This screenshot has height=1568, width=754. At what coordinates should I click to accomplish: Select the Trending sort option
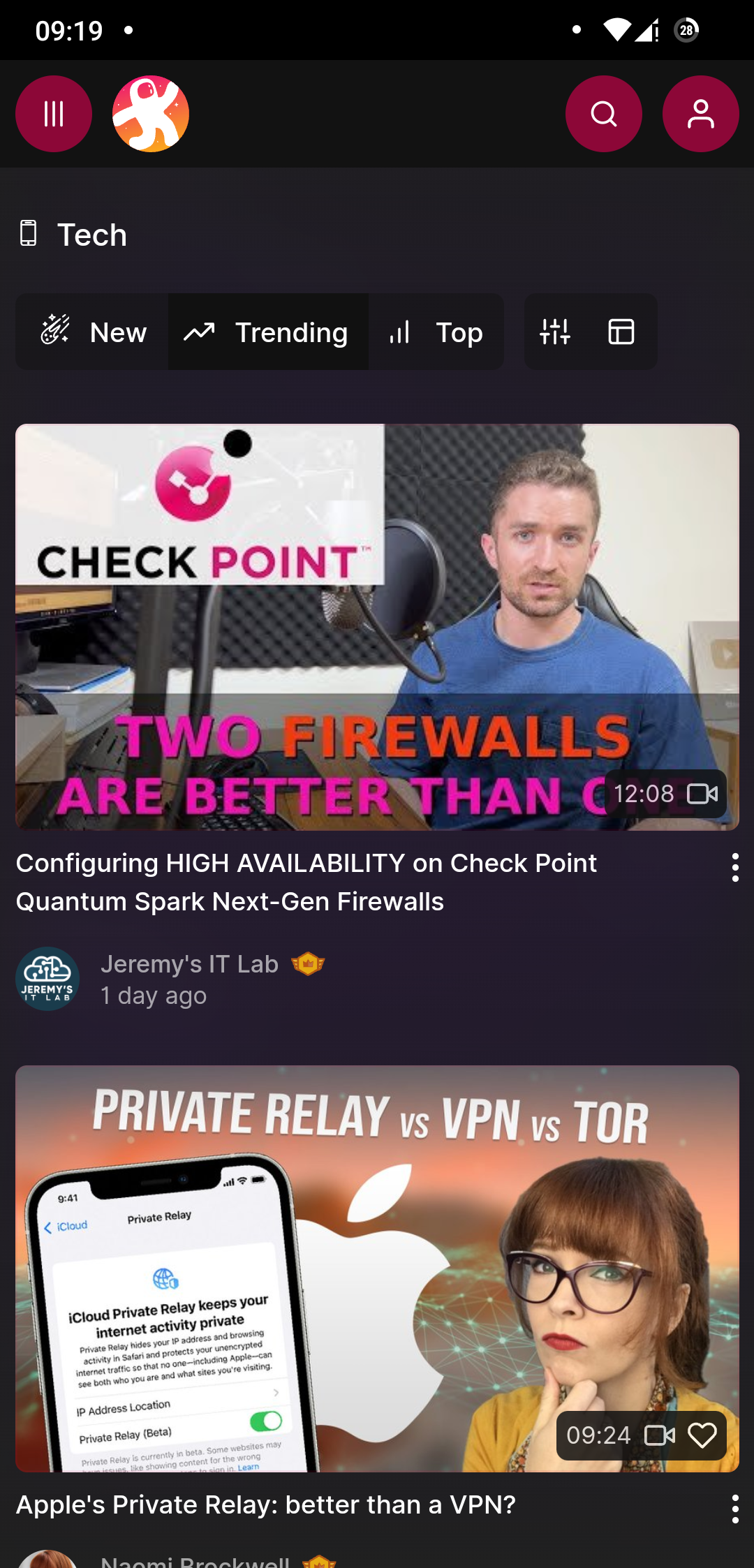coord(268,332)
